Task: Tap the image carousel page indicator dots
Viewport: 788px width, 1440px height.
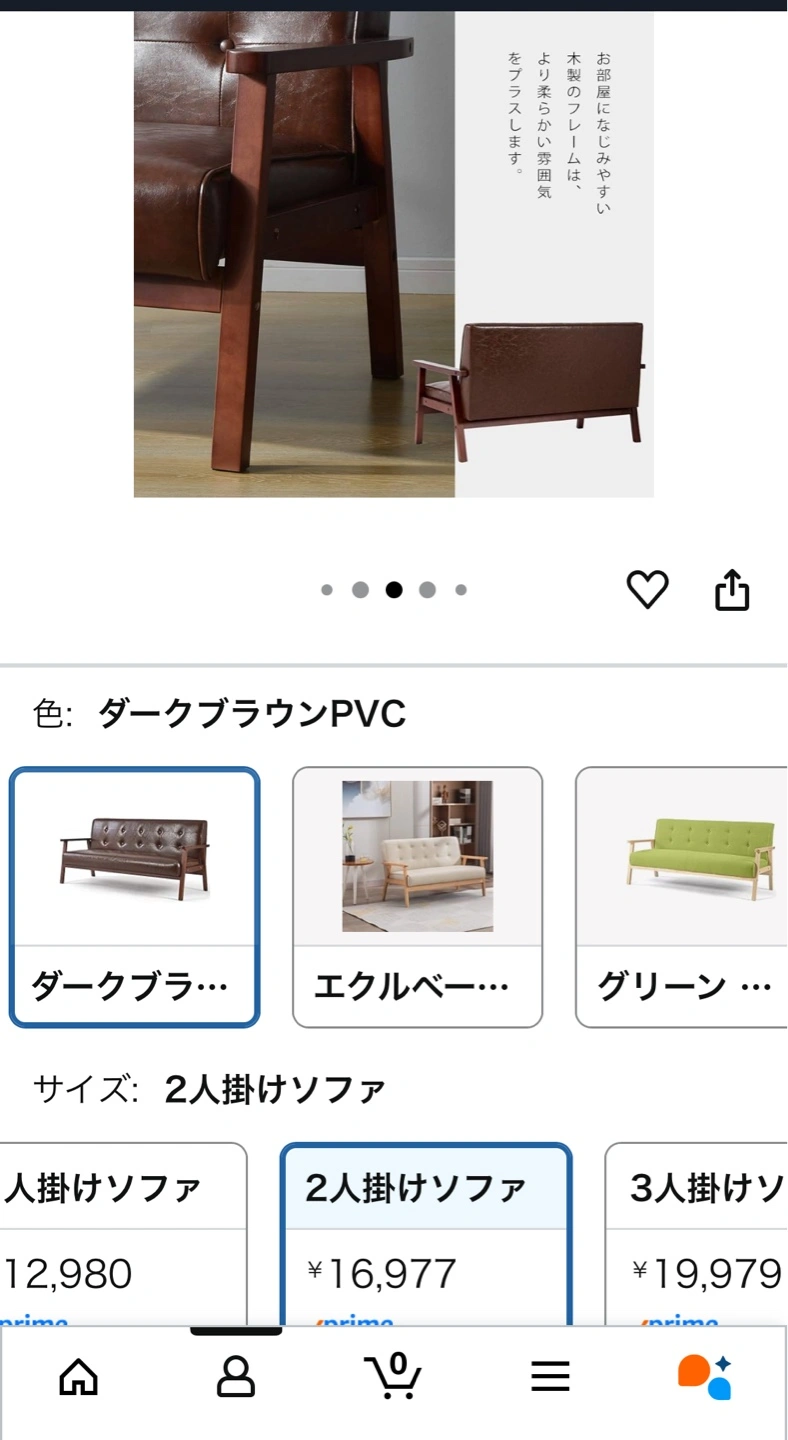Action: point(394,590)
